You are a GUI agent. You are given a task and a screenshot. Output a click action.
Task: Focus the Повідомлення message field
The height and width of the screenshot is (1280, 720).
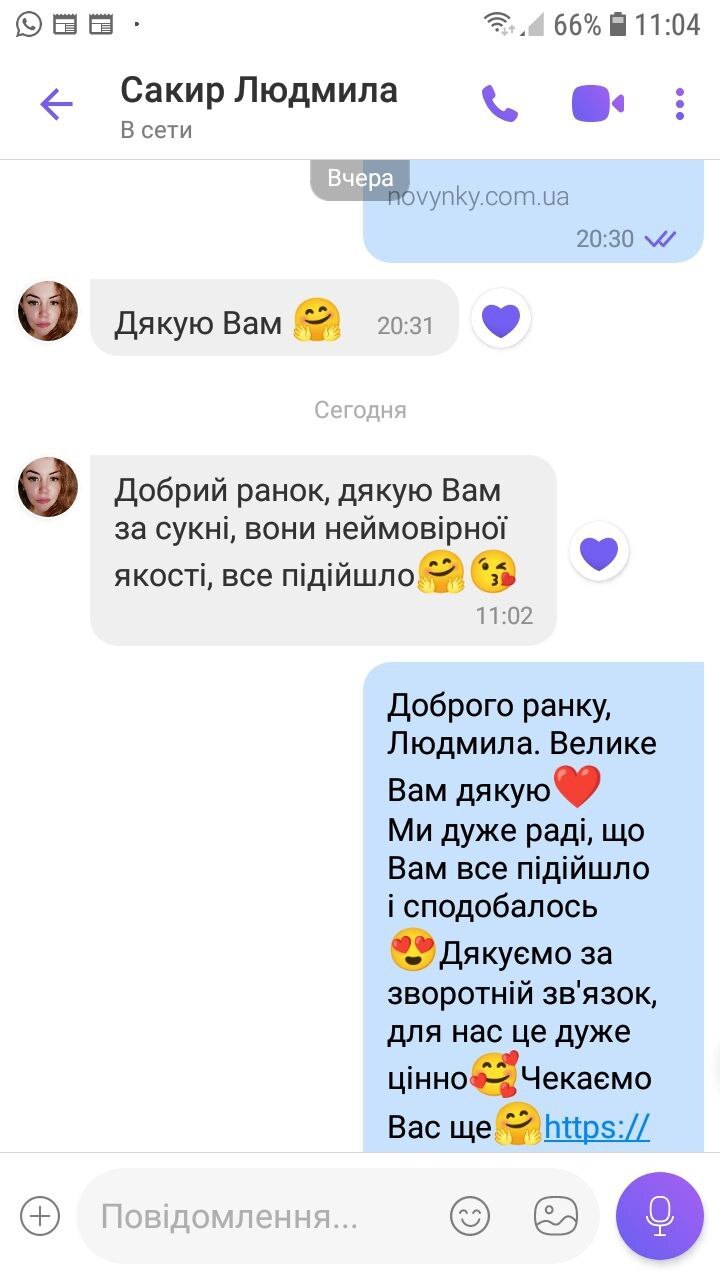click(260, 1216)
